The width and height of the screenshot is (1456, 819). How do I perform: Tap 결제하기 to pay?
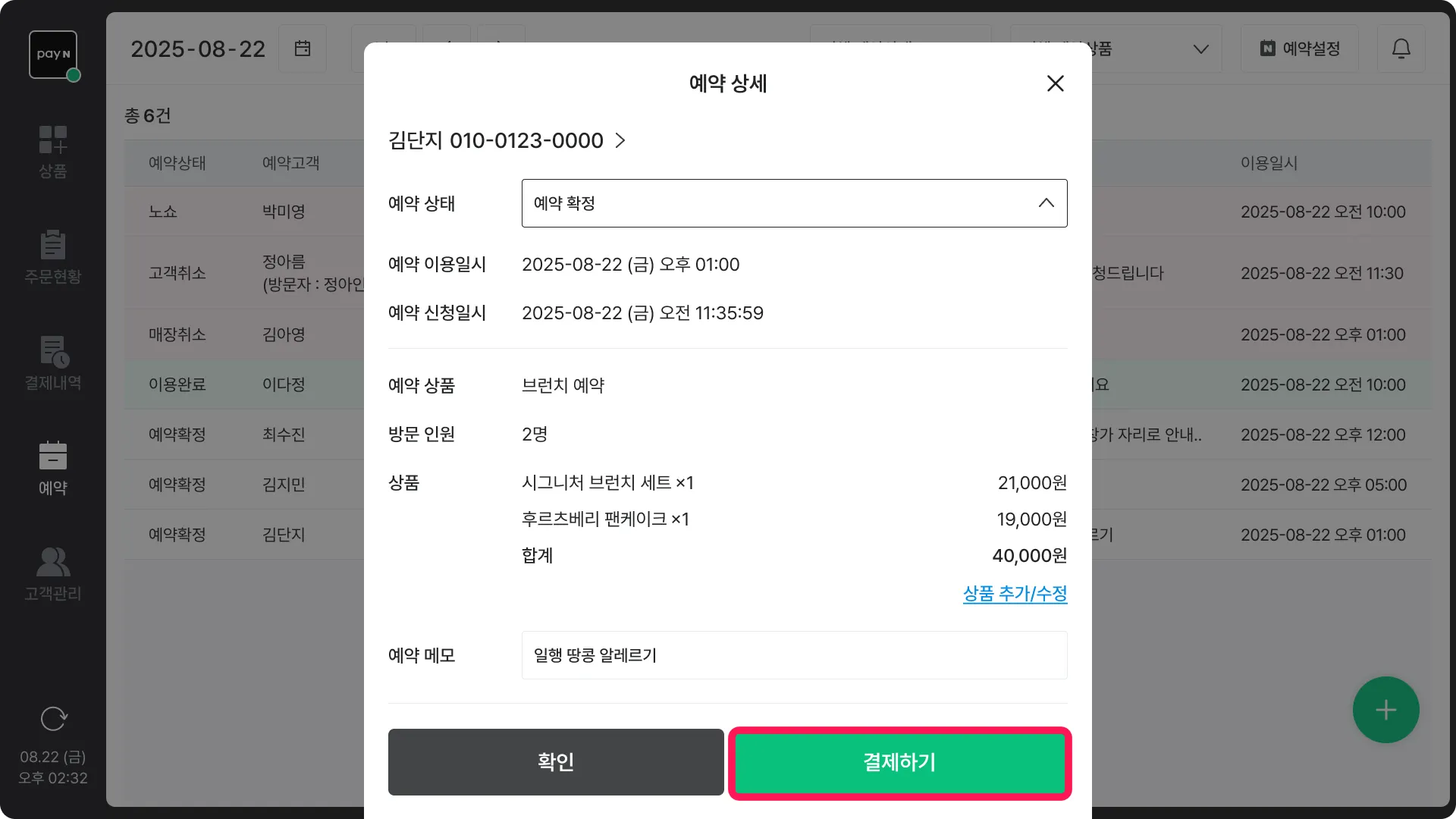[899, 762]
